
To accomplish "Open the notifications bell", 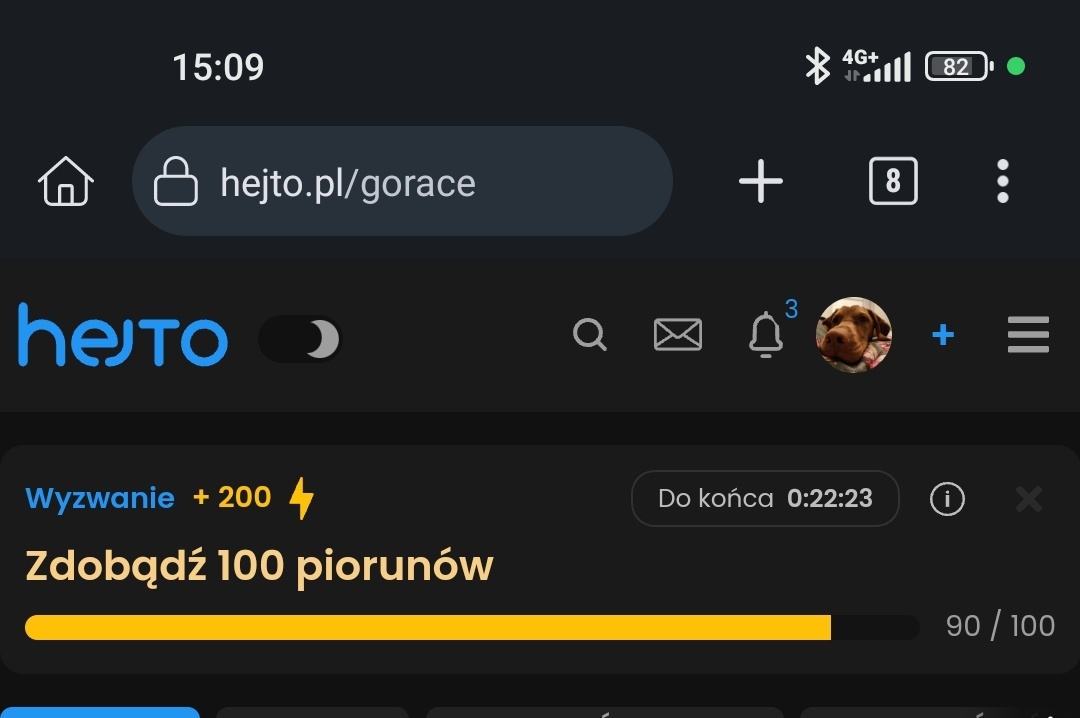I will 767,335.
